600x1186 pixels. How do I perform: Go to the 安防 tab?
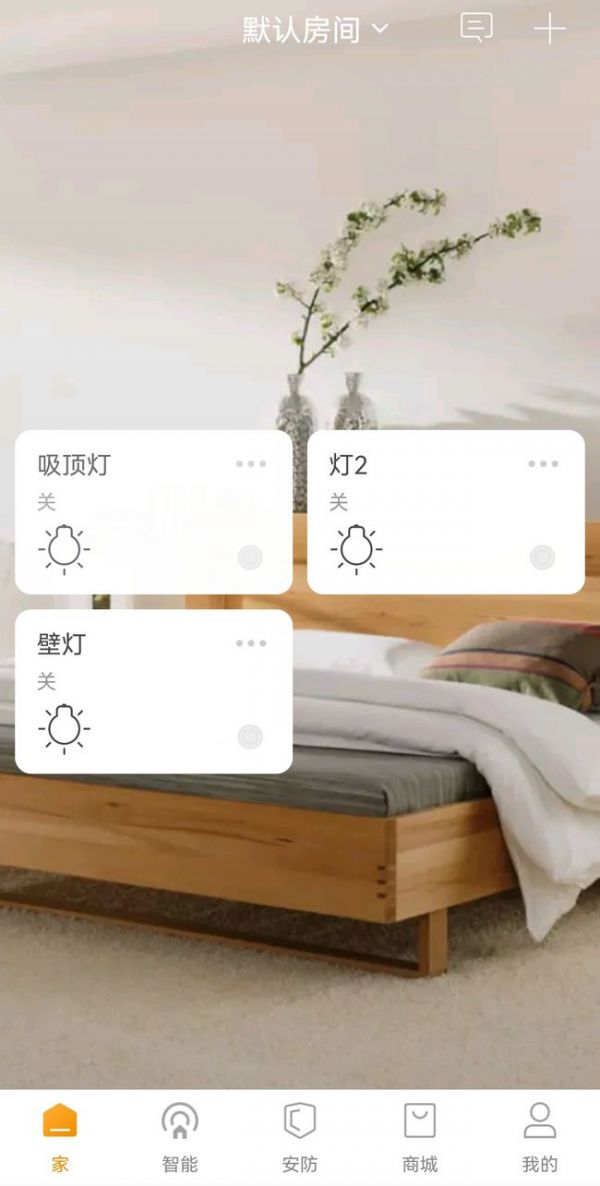click(x=300, y=1137)
